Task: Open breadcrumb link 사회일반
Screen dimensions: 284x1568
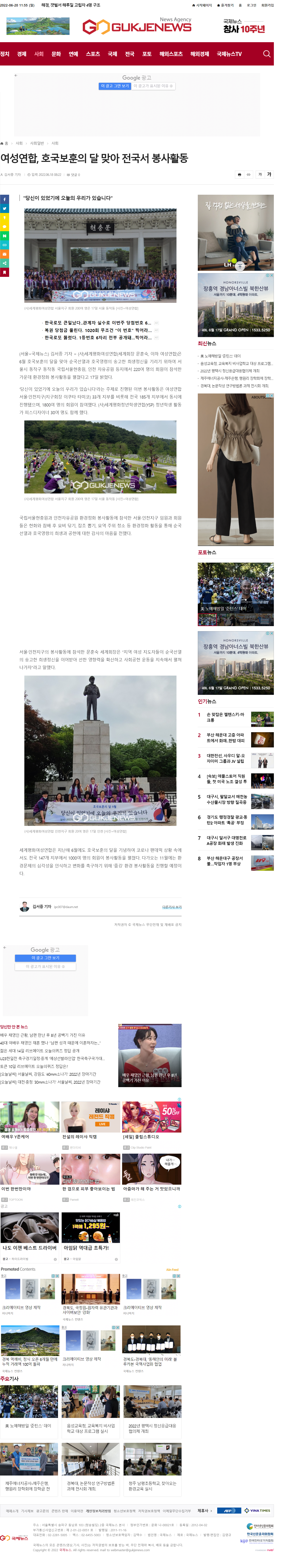Action: 37,144
